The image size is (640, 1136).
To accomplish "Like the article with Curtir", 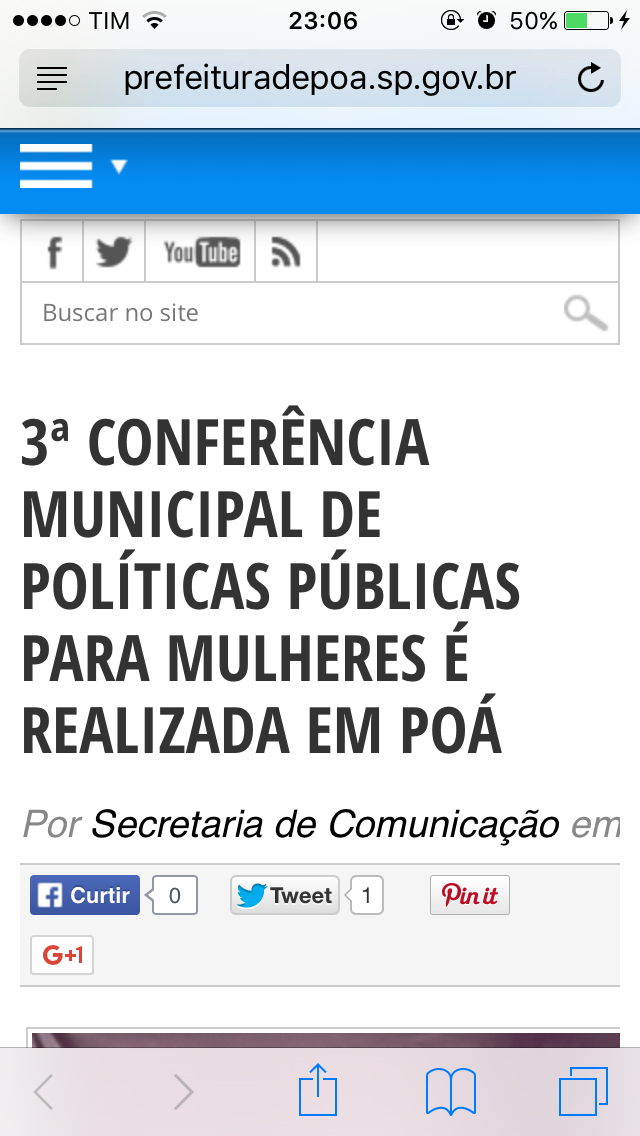I will click(x=85, y=895).
